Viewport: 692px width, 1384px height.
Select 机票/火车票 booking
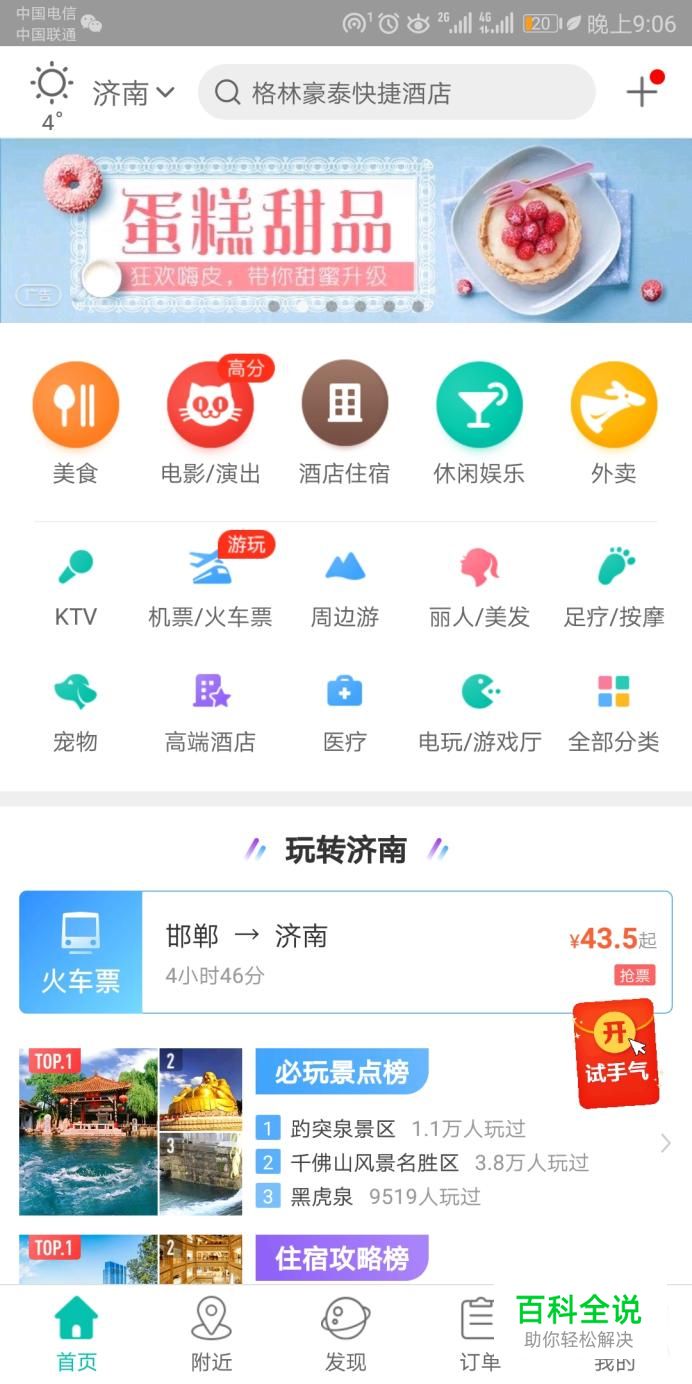(x=210, y=588)
